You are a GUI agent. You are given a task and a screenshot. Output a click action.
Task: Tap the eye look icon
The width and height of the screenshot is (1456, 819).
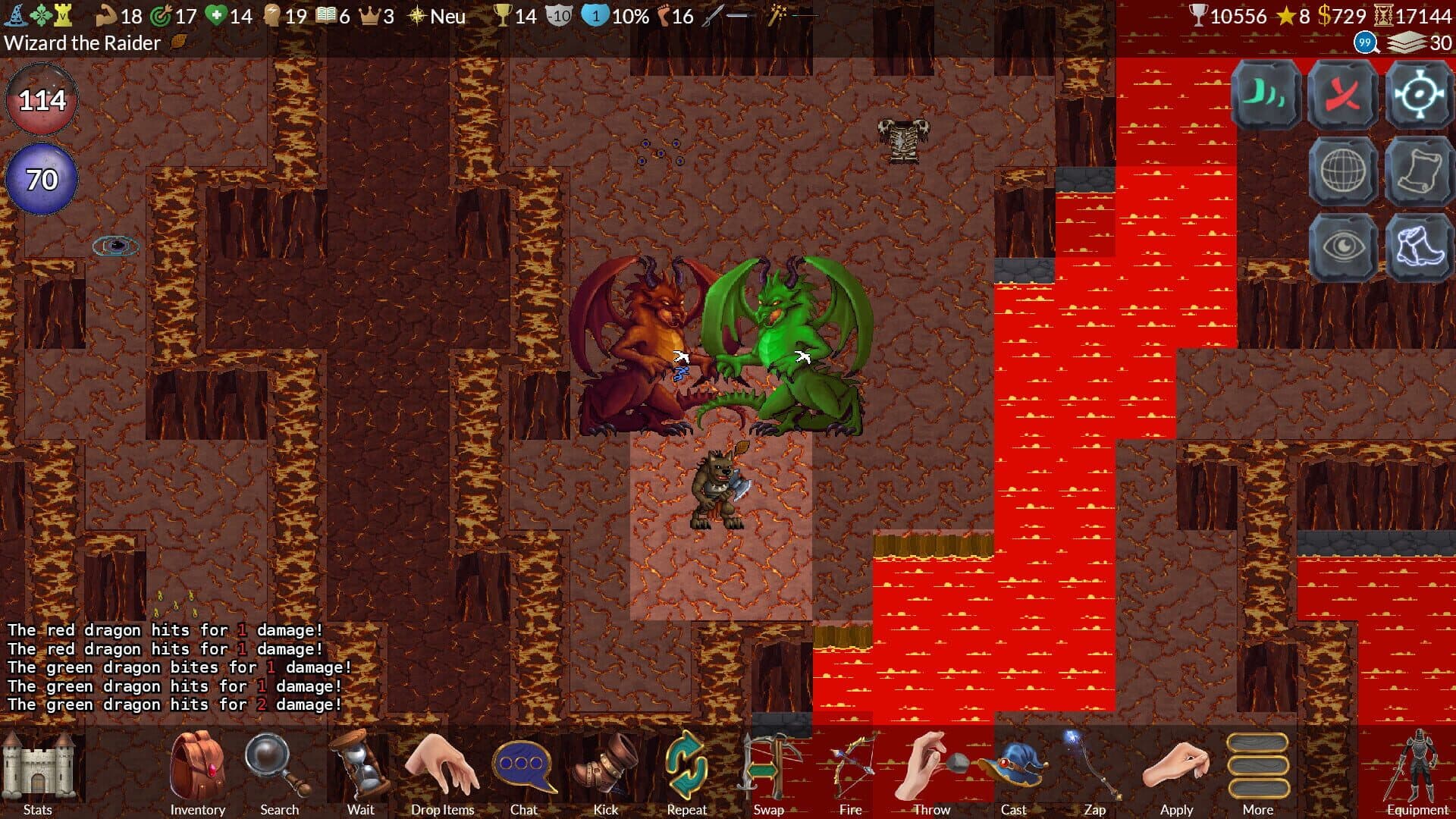(1343, 247)
